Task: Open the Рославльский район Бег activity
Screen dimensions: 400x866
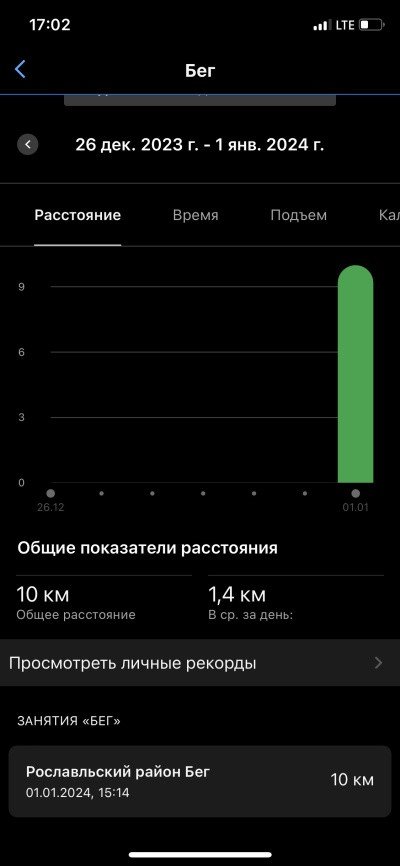Action: pyautogui.click(x=200, y=781)
